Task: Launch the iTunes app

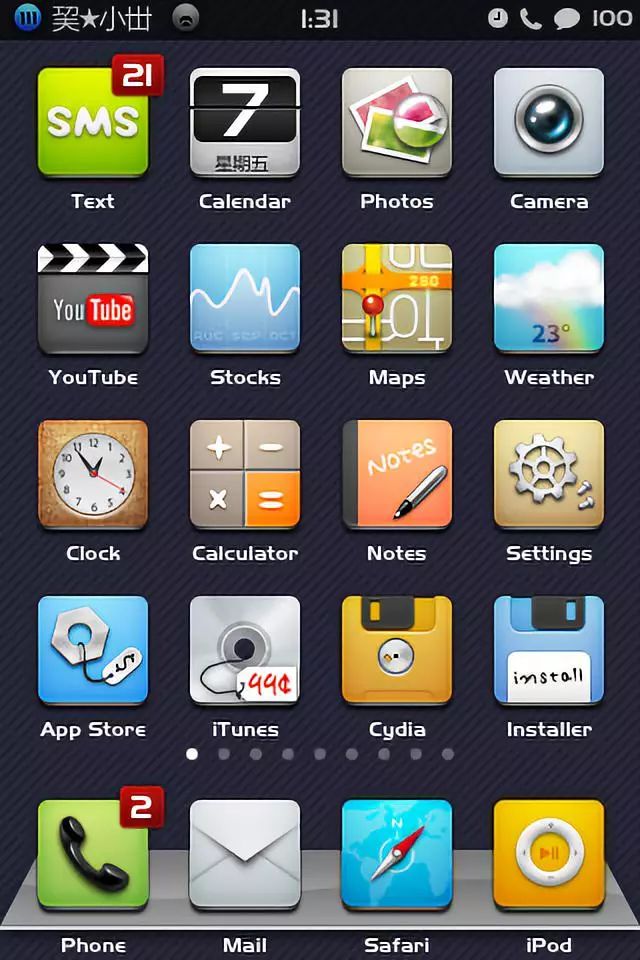Action: 245,651
